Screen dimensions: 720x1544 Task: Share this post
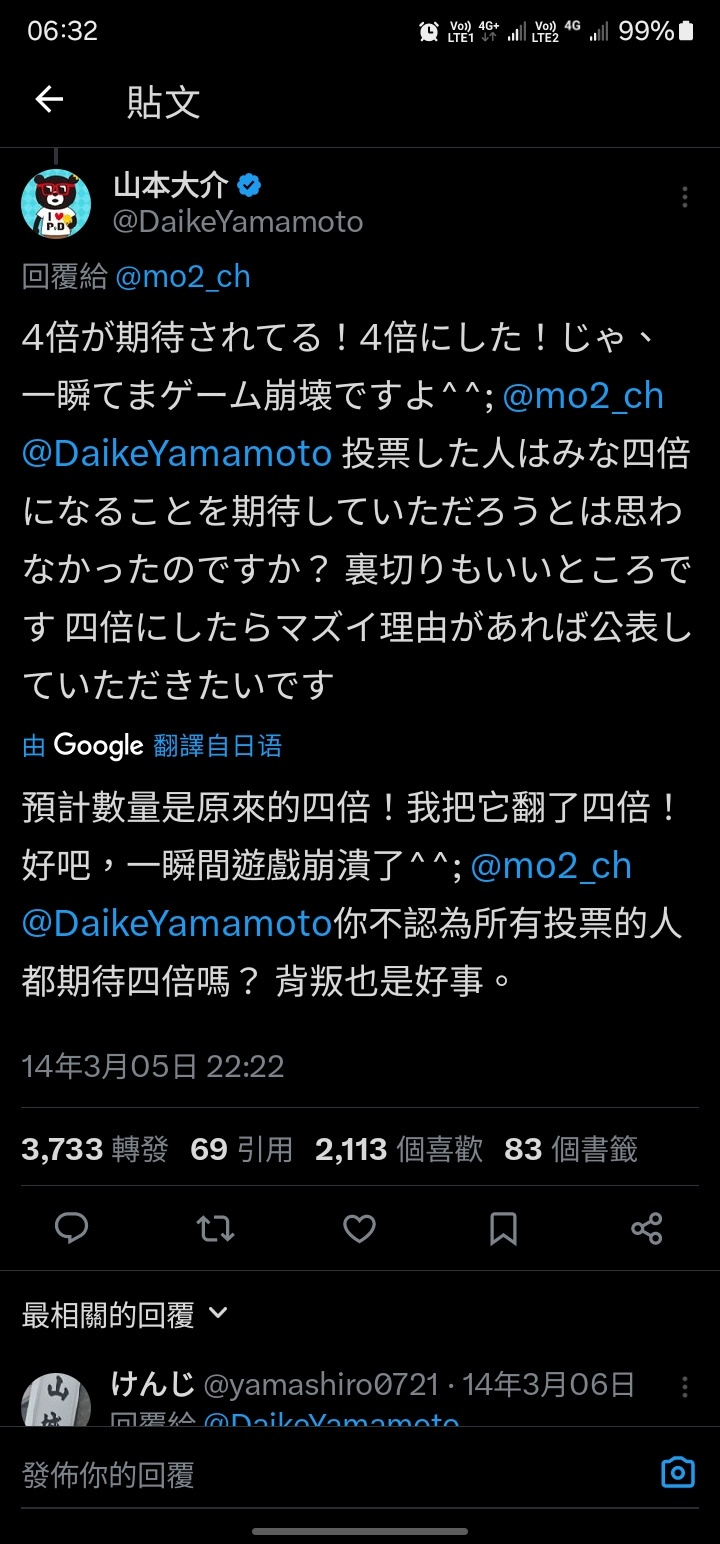[x=647, y=1228]
